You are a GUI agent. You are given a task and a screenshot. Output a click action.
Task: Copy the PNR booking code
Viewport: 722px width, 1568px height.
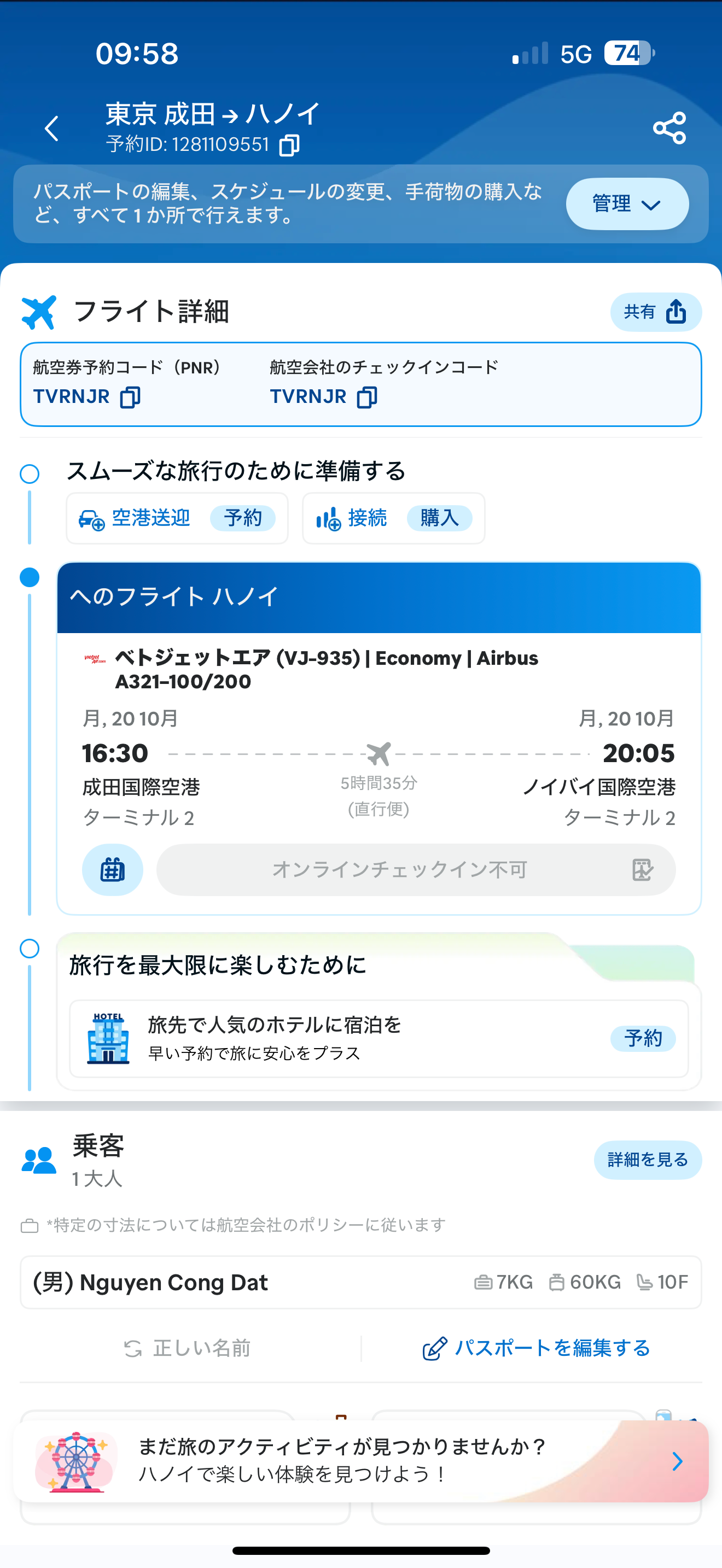[130, 397]
